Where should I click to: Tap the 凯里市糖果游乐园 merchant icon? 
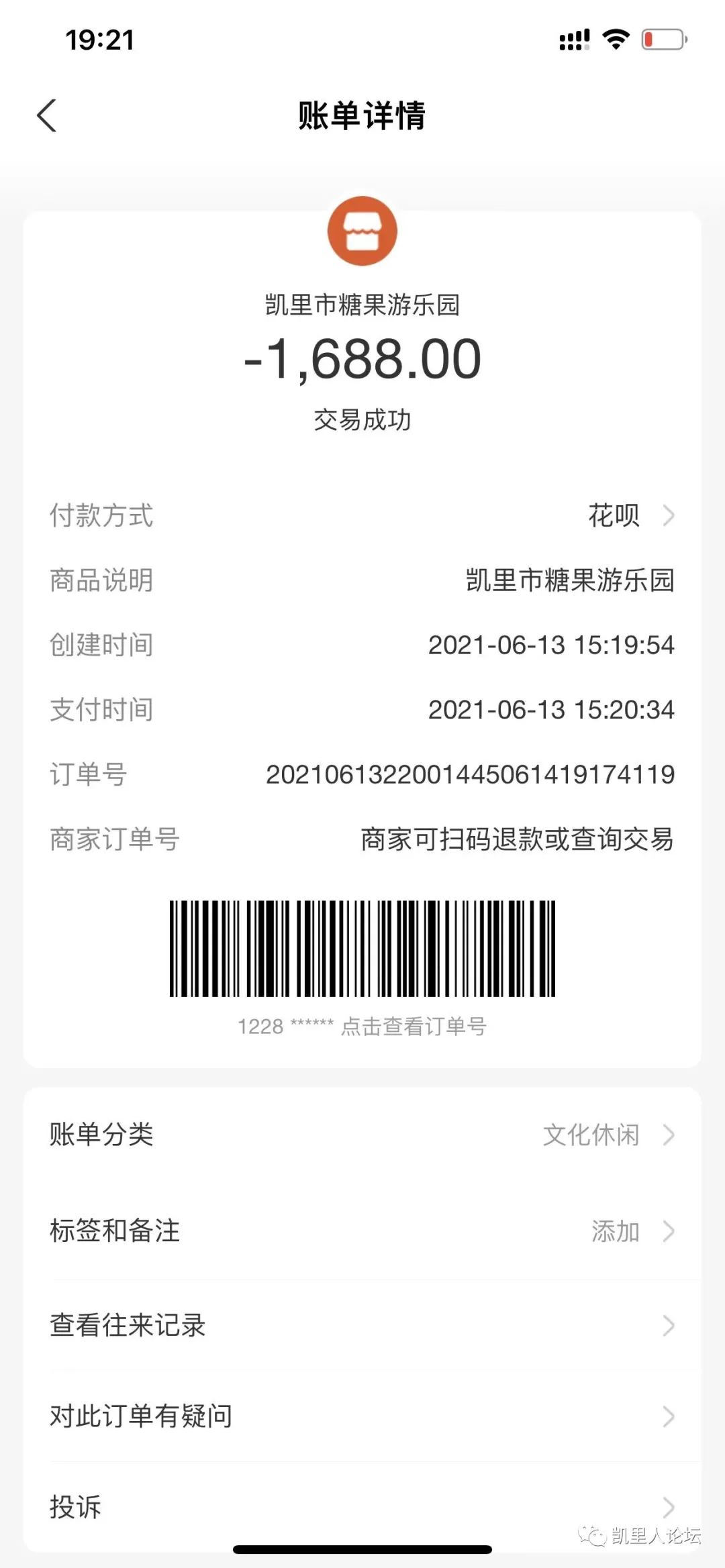[x=362, y=231]
